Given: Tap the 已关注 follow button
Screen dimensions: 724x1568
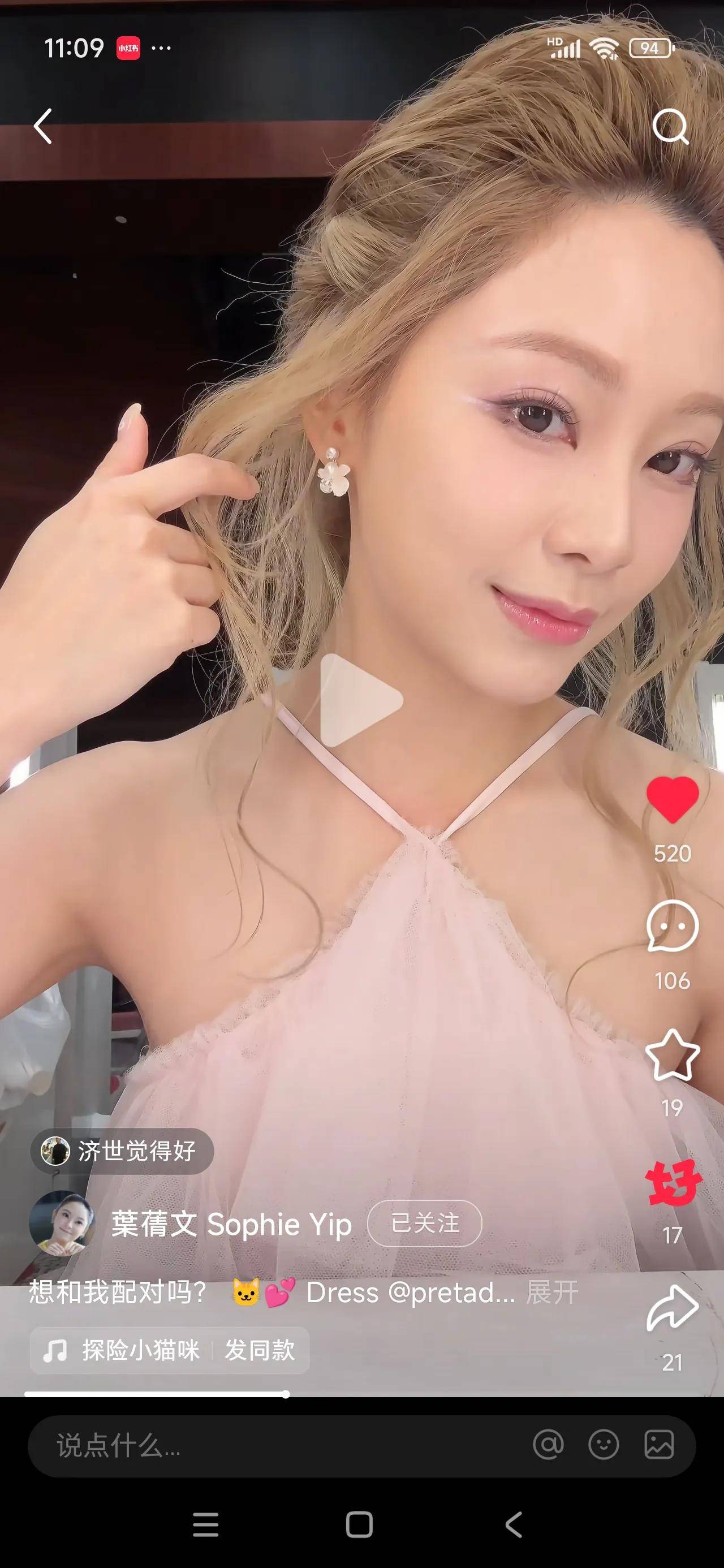Looking at the screenshot, I should (424, 1223).
